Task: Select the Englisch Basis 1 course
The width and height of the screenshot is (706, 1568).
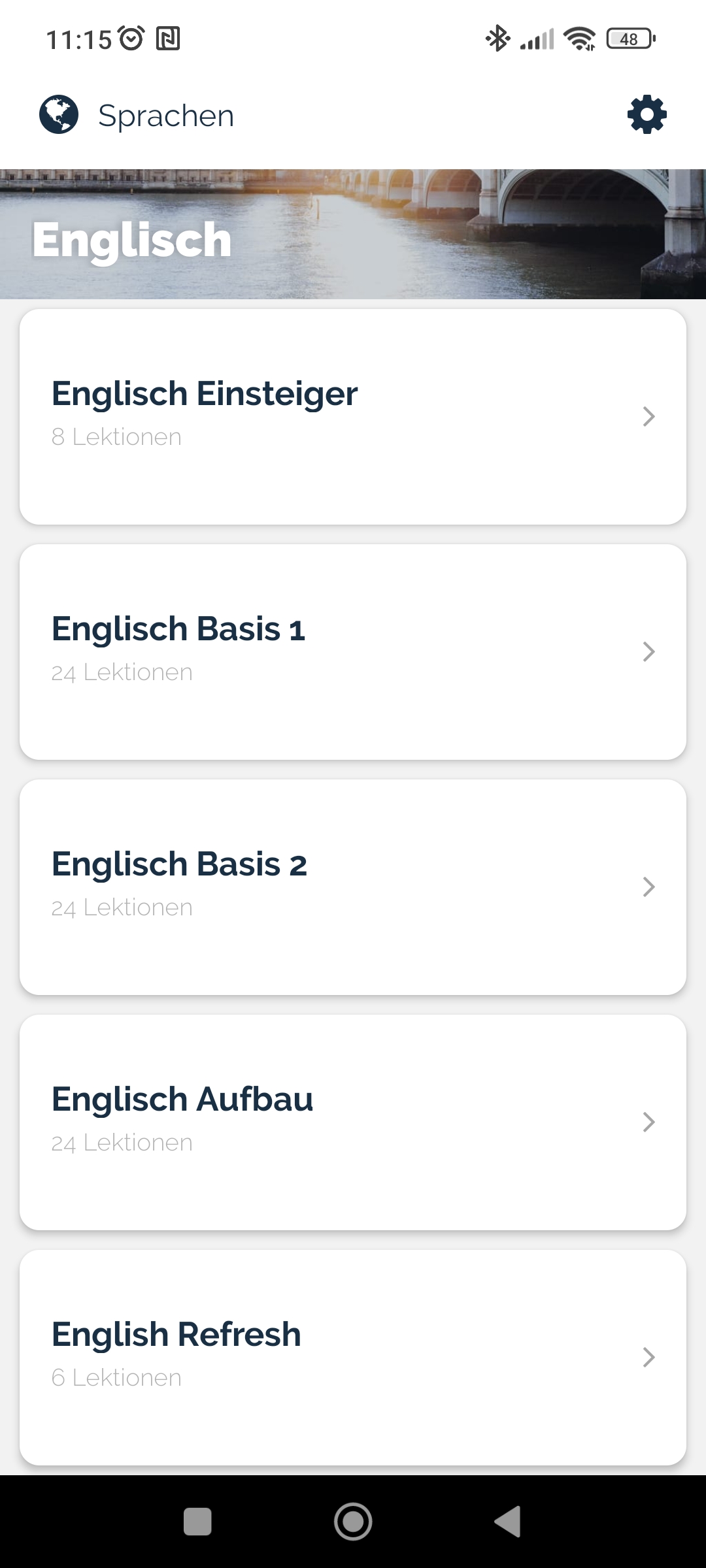Action: pos(353,651)
